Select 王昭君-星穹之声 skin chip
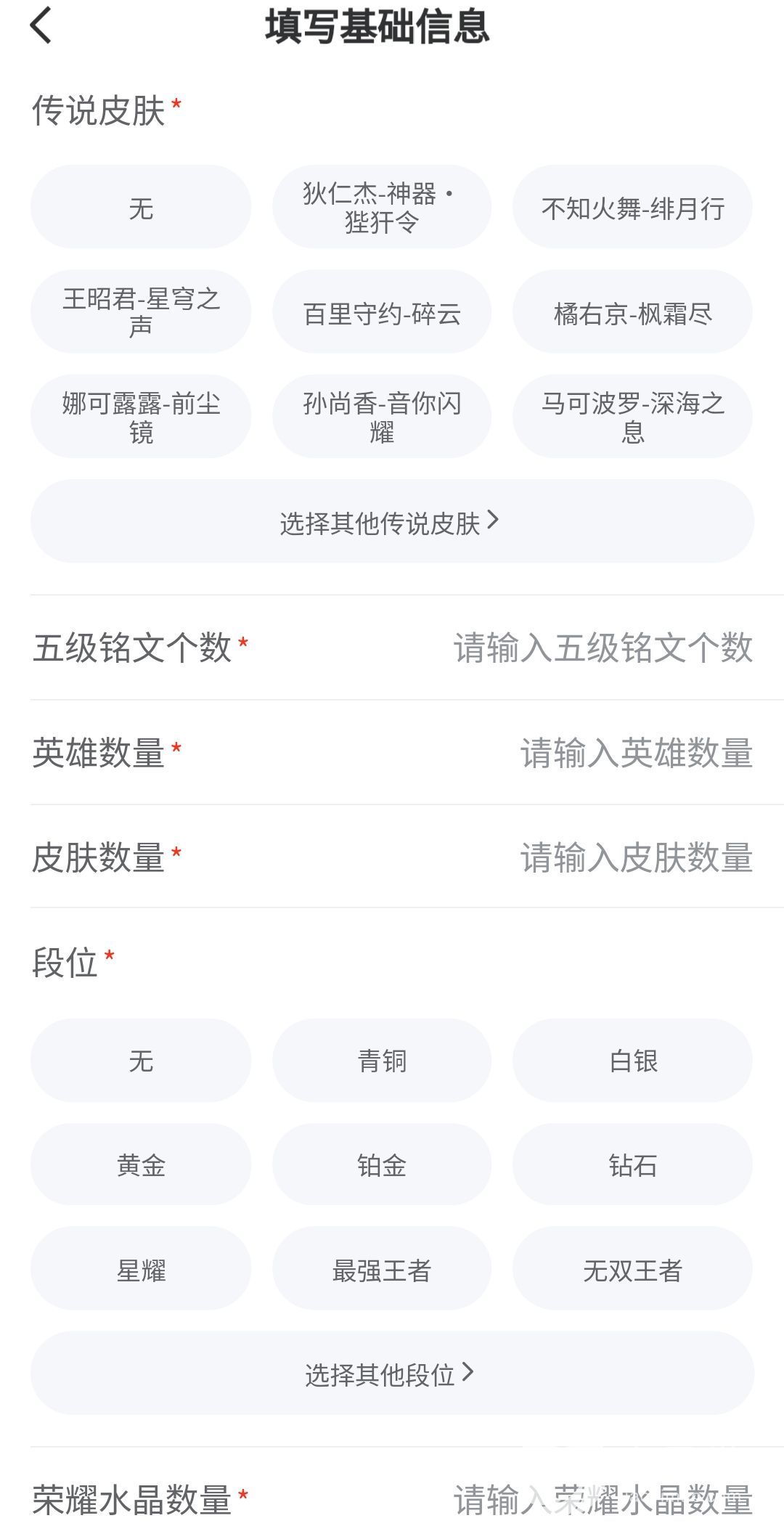This screenshot has height=1534, width=784. 141,312
